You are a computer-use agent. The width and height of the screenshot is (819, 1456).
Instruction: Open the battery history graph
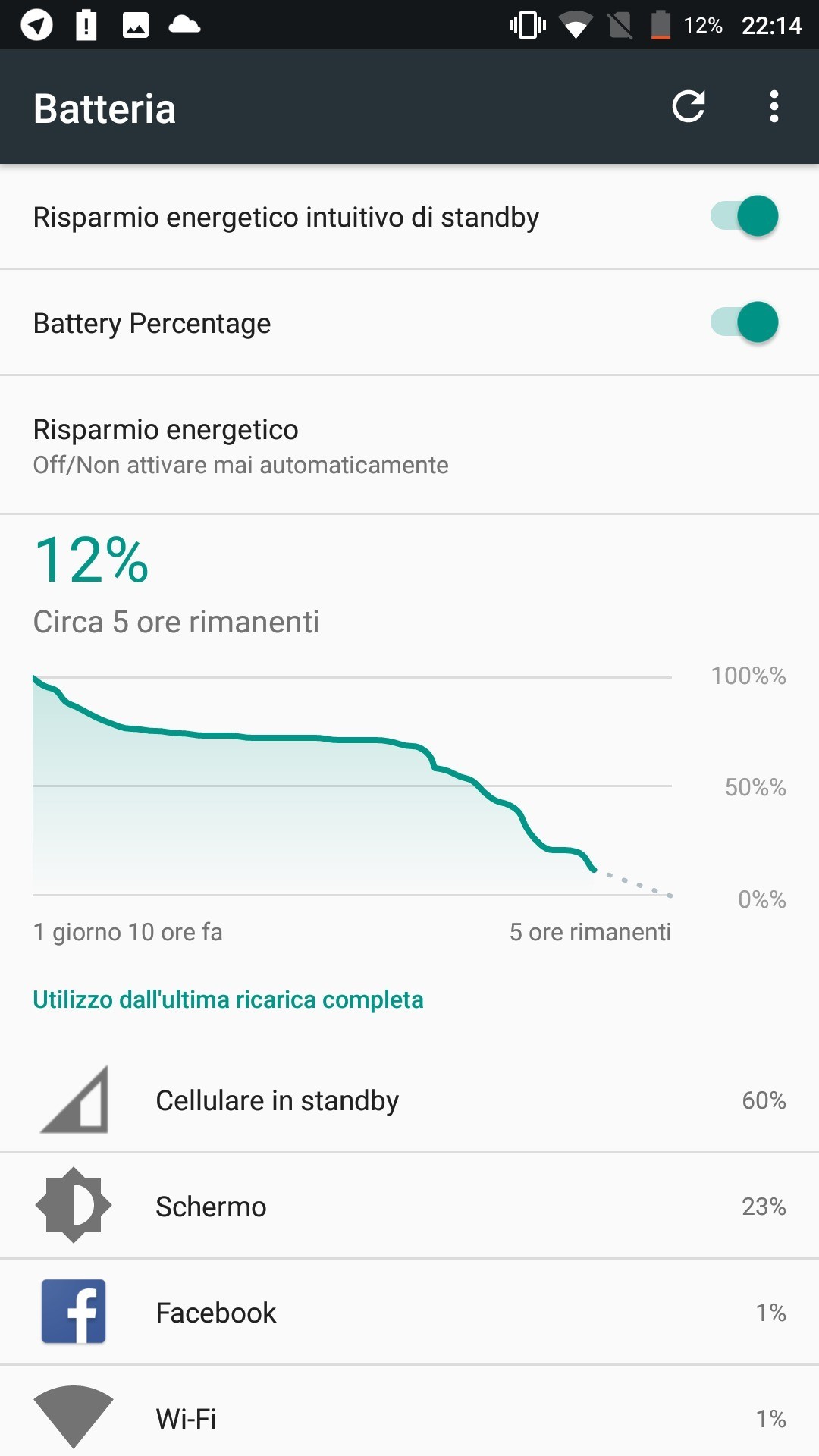click(x=352, y=785)
